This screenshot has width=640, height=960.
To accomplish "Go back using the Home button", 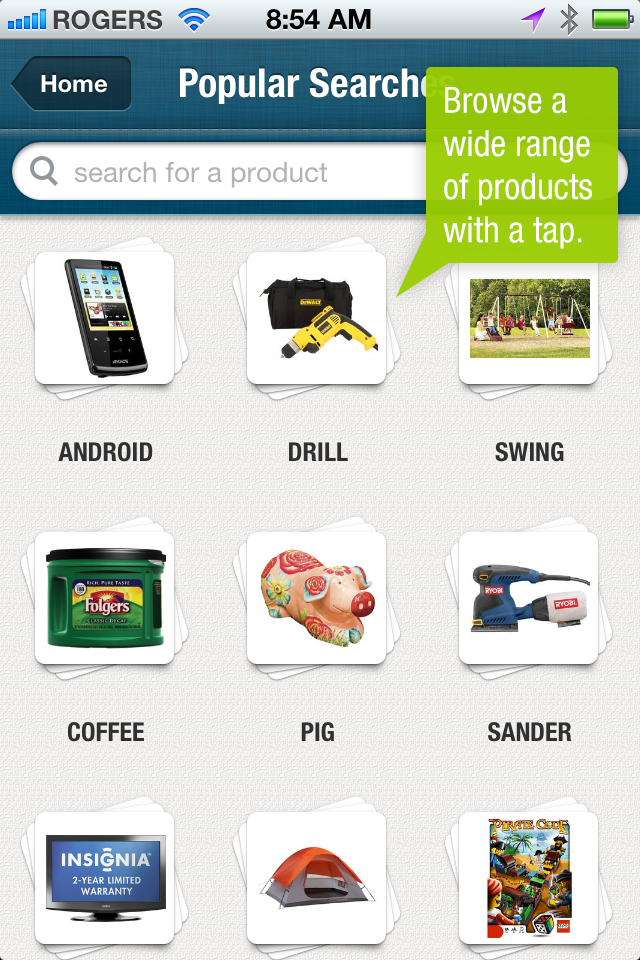I will (x=73, y=84).
